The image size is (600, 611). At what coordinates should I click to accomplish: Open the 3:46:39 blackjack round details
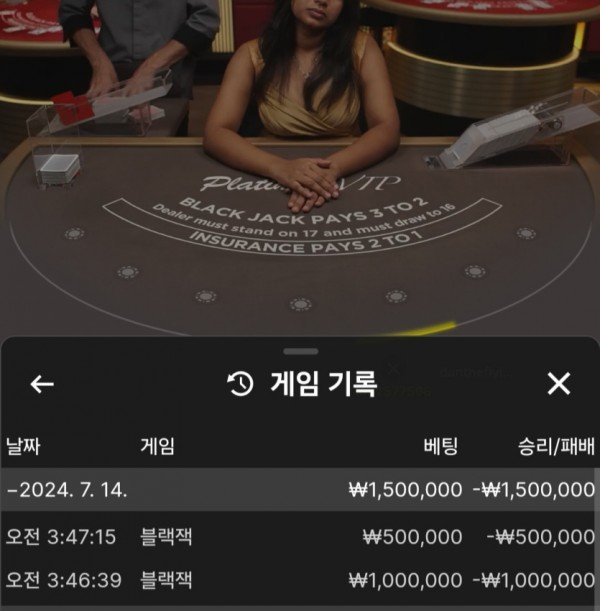point(298,579)
